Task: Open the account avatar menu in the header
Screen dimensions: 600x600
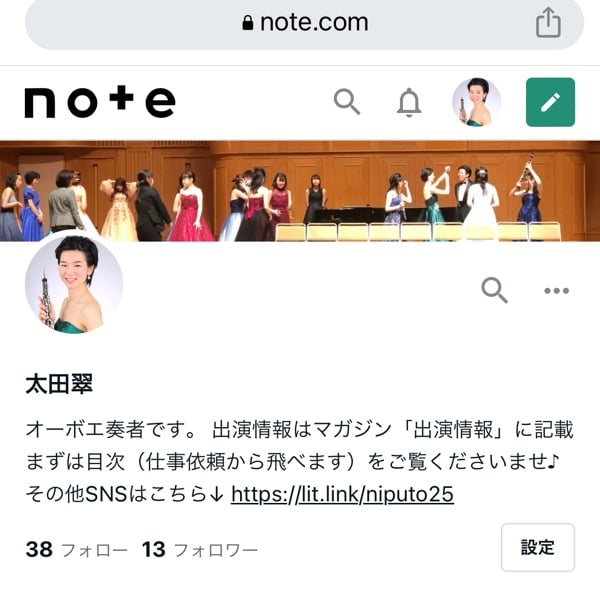Action: (476, 102)
